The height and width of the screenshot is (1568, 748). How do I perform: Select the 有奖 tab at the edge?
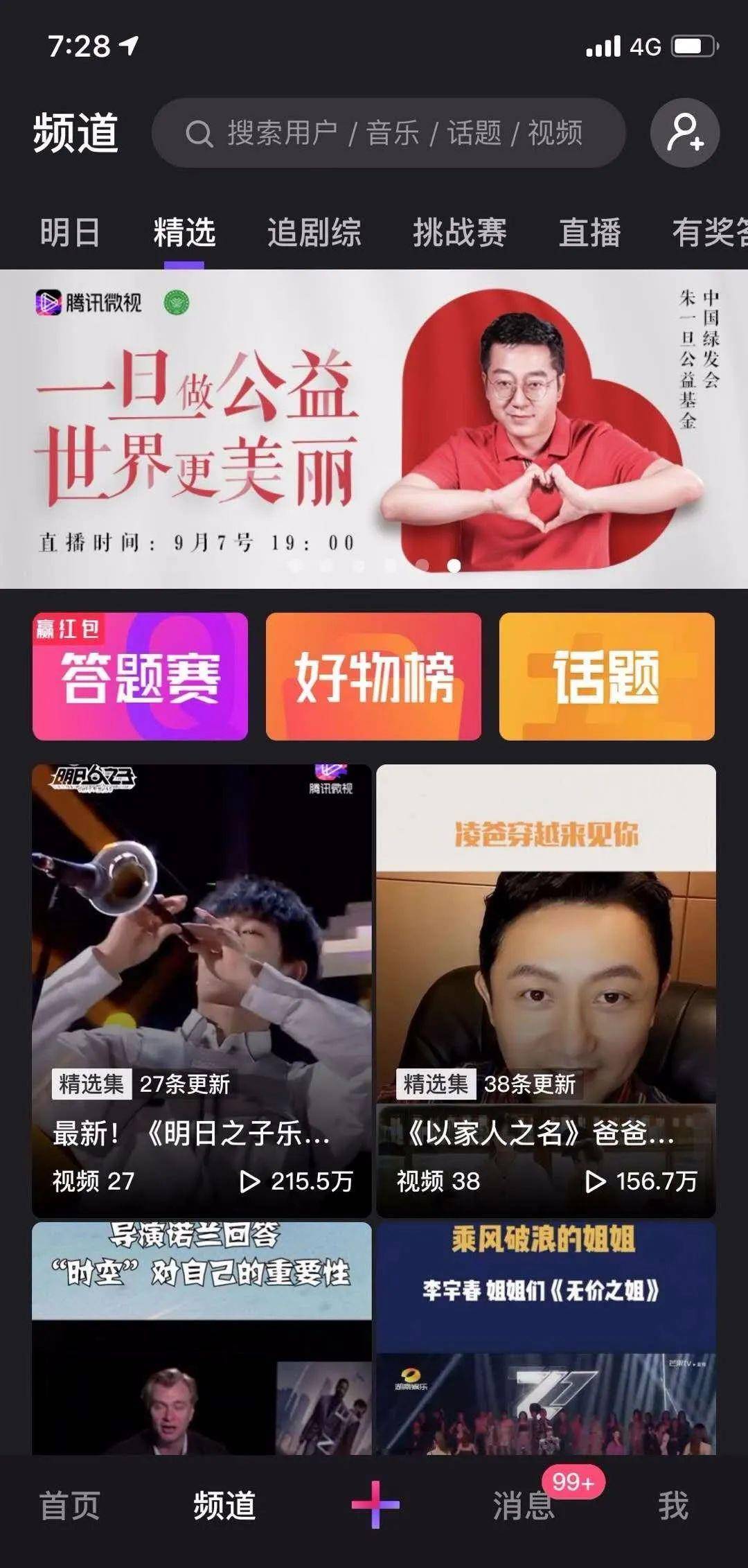[710, 232]
